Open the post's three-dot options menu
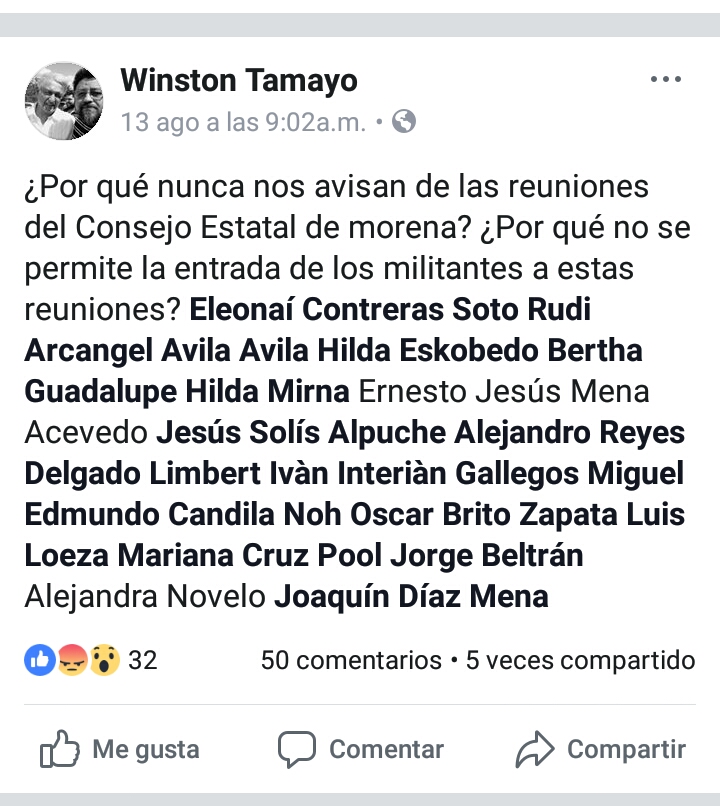 click(666, 80)
